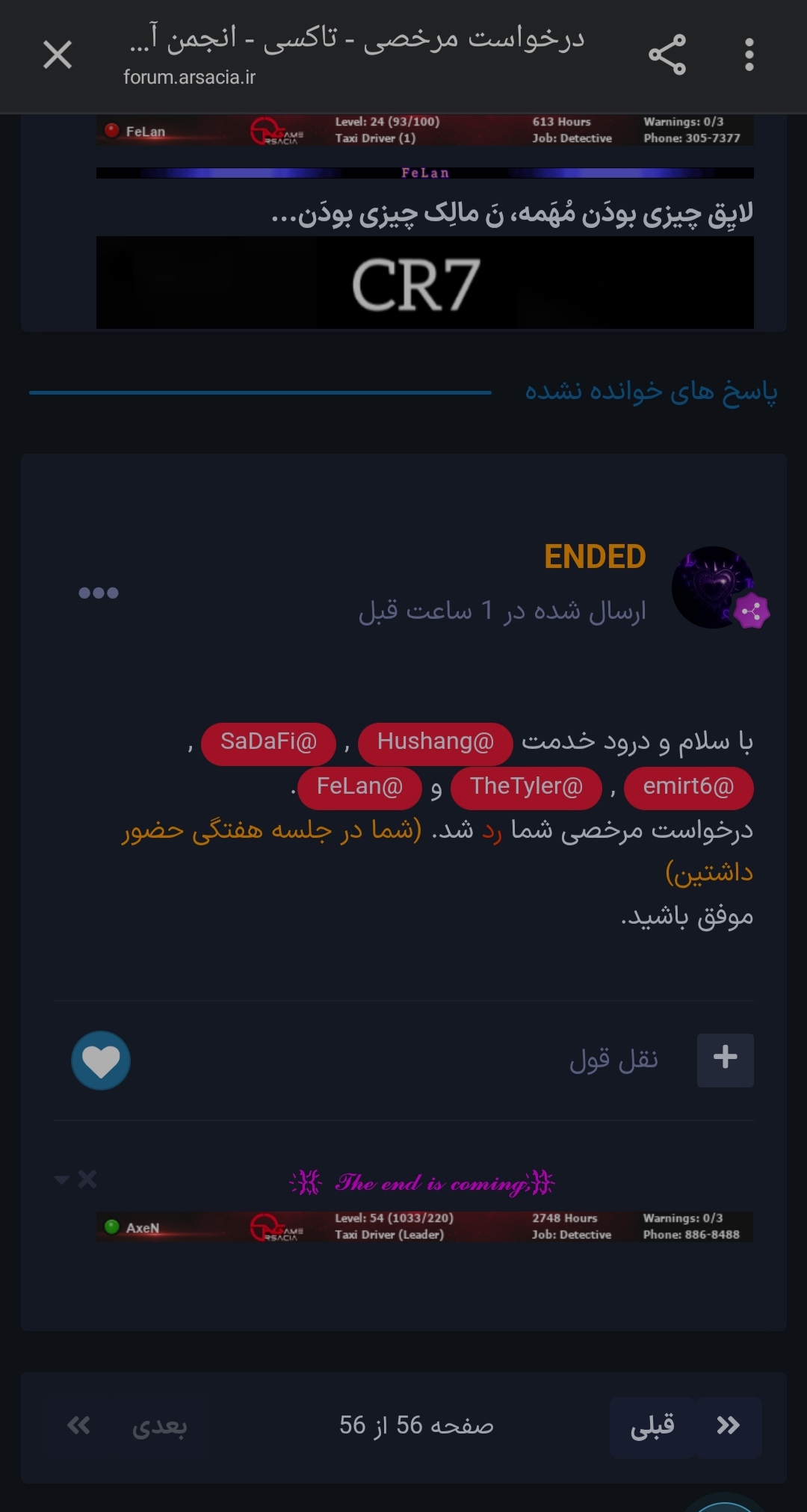Open the browser overflow menu

(749, 55)
